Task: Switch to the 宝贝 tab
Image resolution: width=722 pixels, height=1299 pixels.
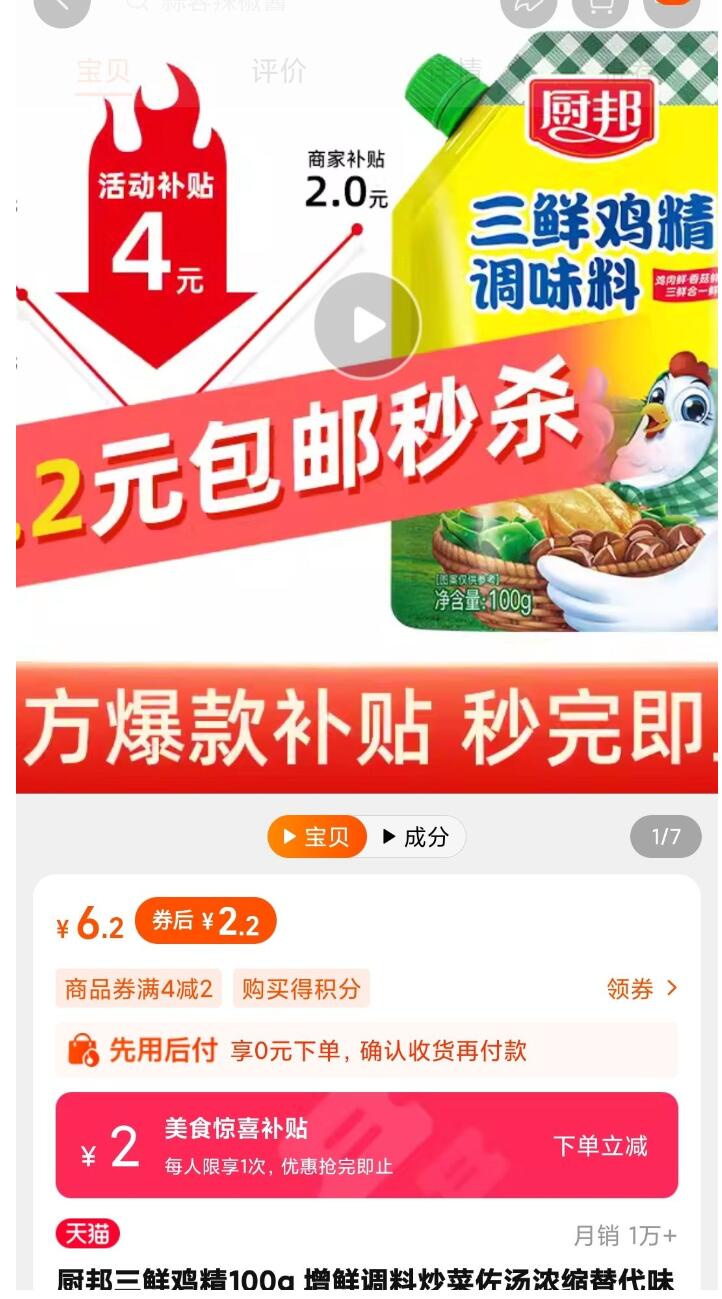Action: click(x=104, y=72)
